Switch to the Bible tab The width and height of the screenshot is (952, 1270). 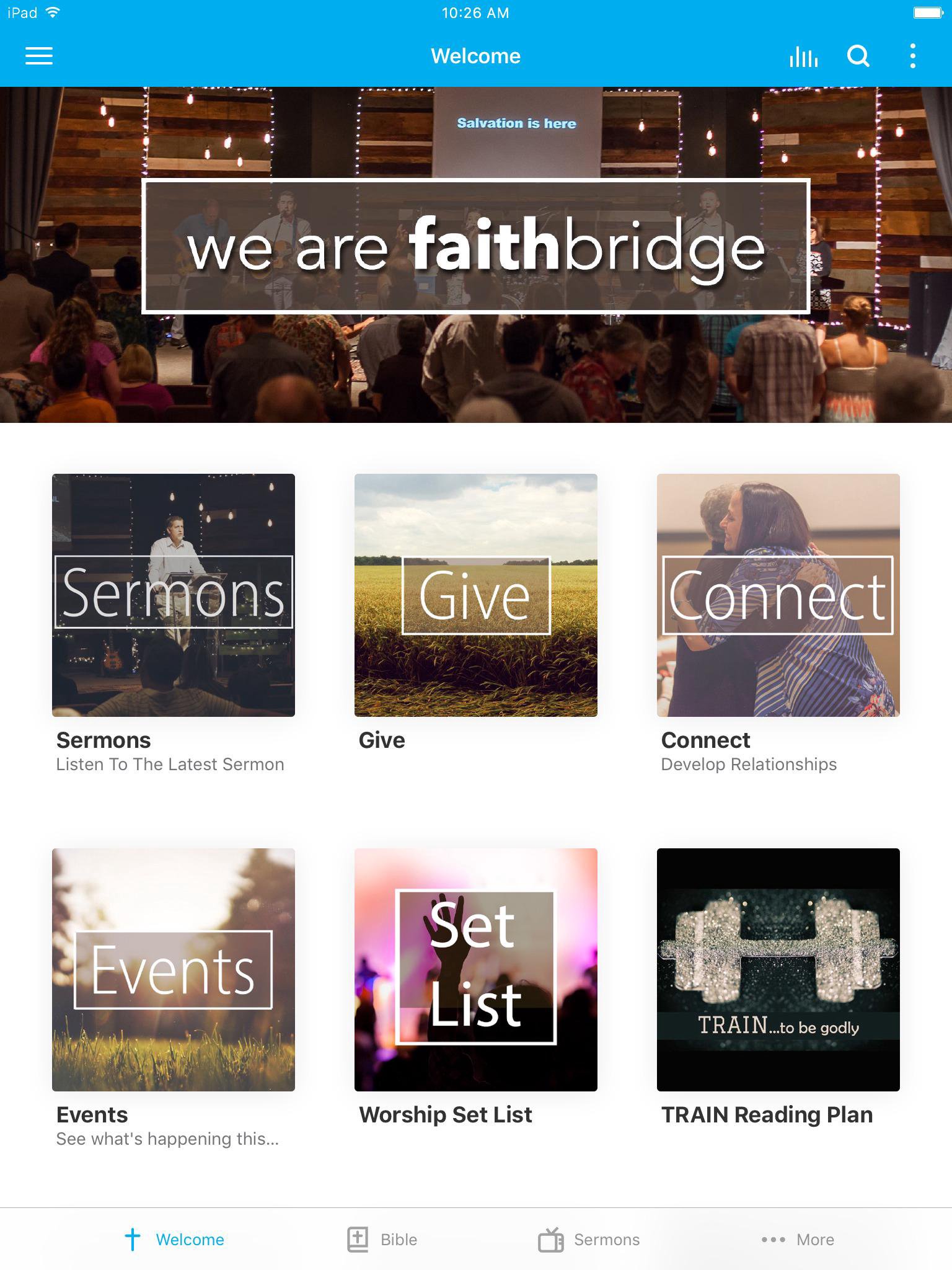[x=382, y=1240]
